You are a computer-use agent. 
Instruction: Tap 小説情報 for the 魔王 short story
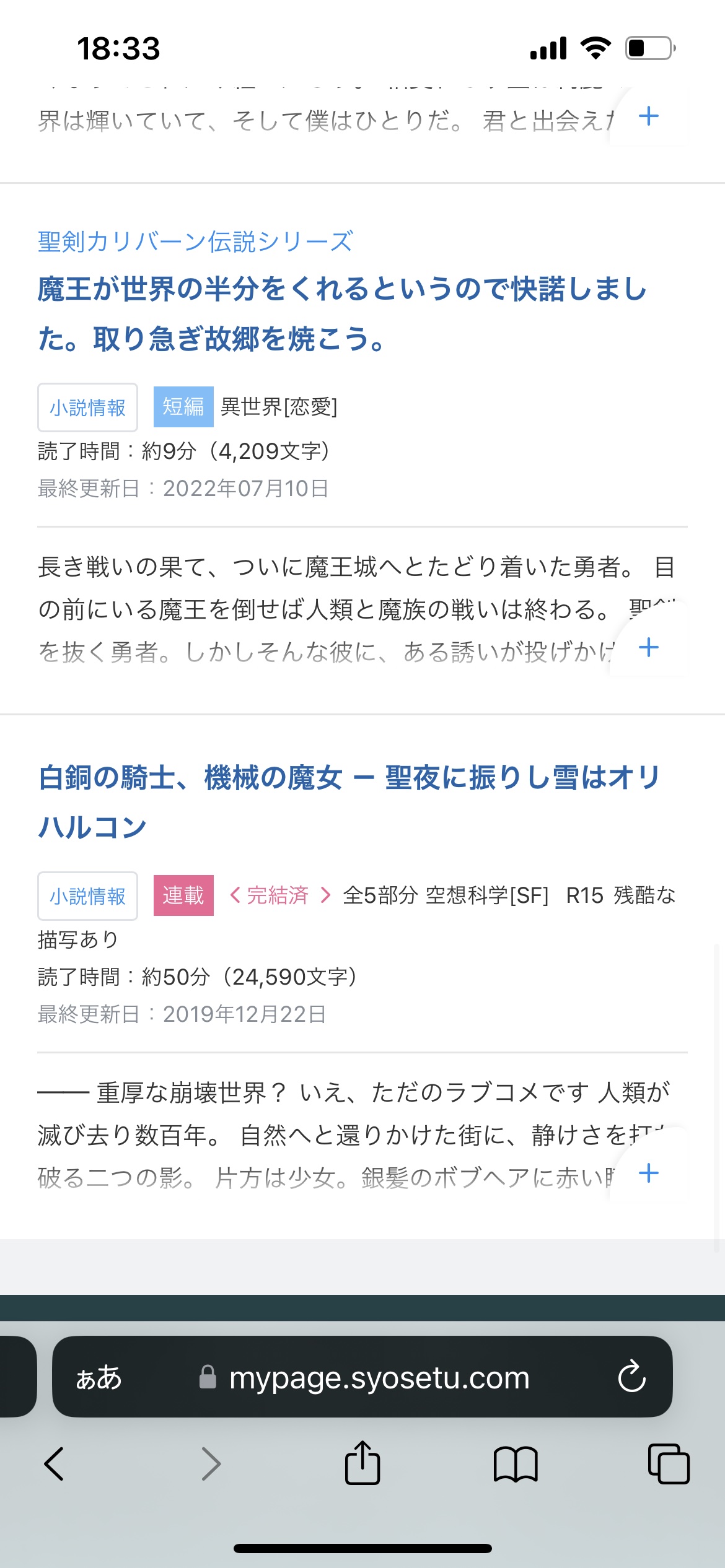[x=87, y=407]
